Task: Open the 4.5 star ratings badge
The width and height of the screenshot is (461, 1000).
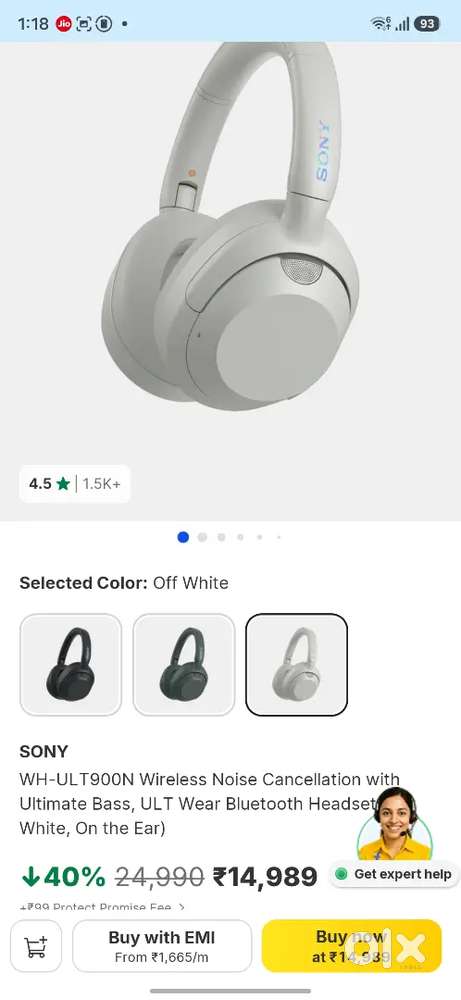Action: click(75, 484)
